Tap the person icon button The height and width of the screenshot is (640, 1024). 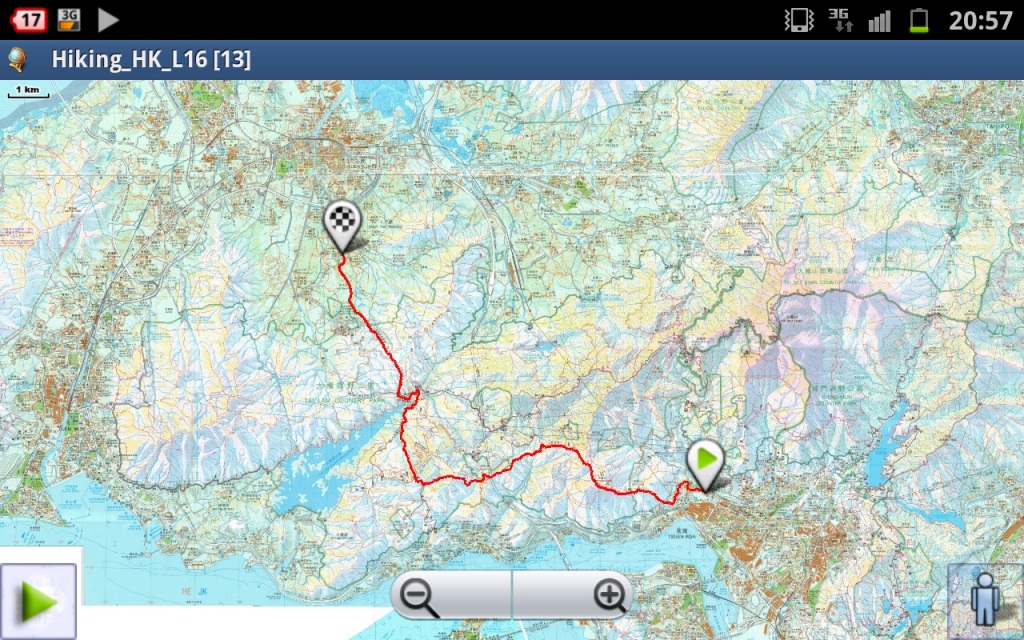[985, 598]
